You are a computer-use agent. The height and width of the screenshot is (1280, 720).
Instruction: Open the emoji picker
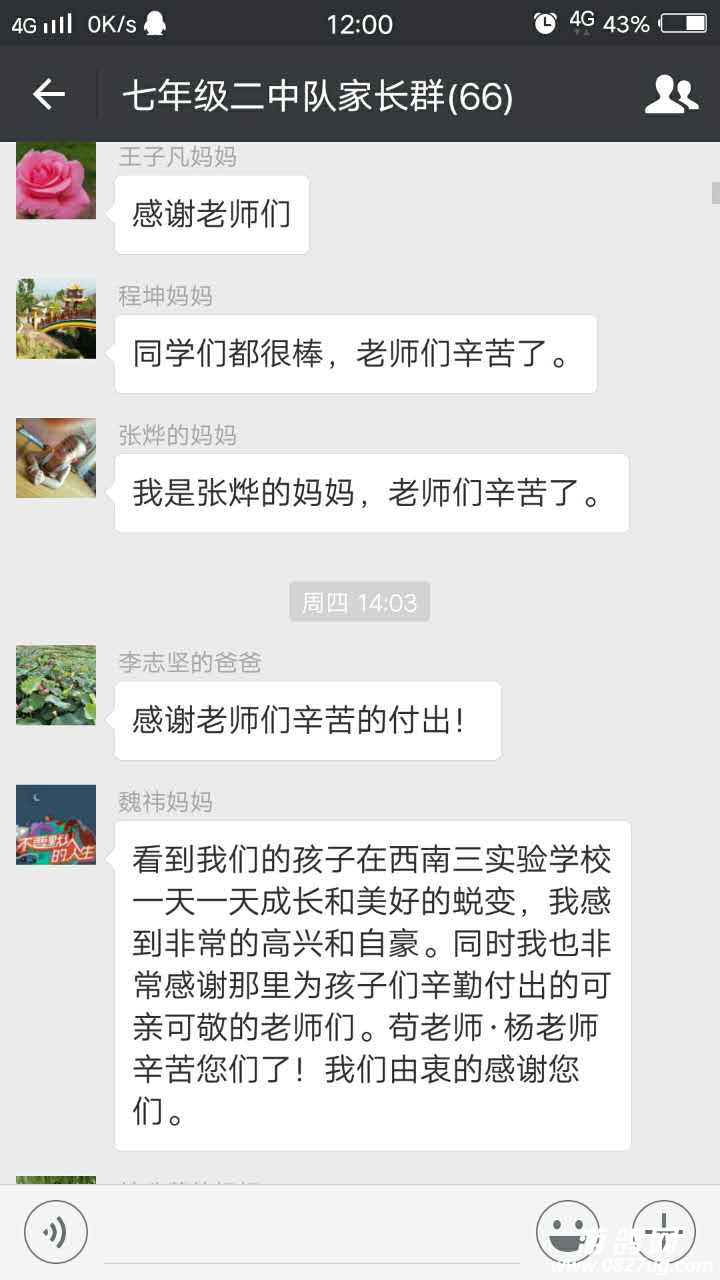pyautogui.click(x=568, y=1231)
